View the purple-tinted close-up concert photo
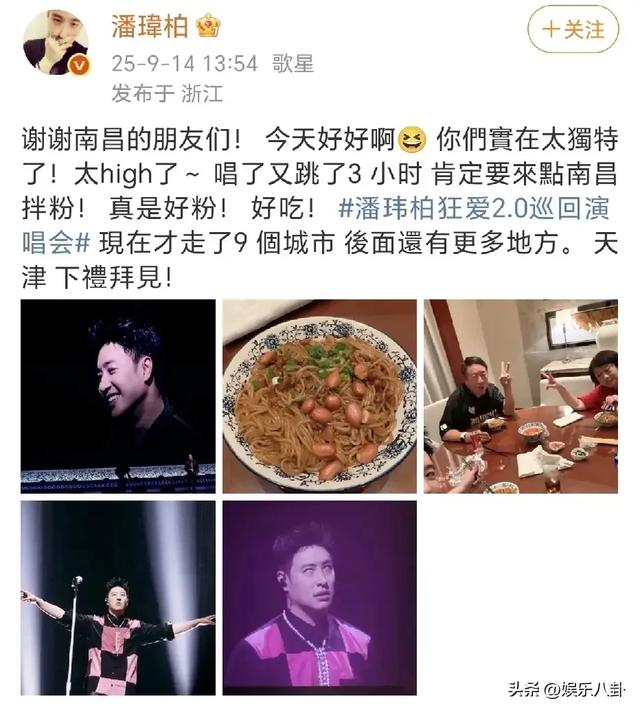Screen dimensions: 640x712 click(x=319, y=597)
